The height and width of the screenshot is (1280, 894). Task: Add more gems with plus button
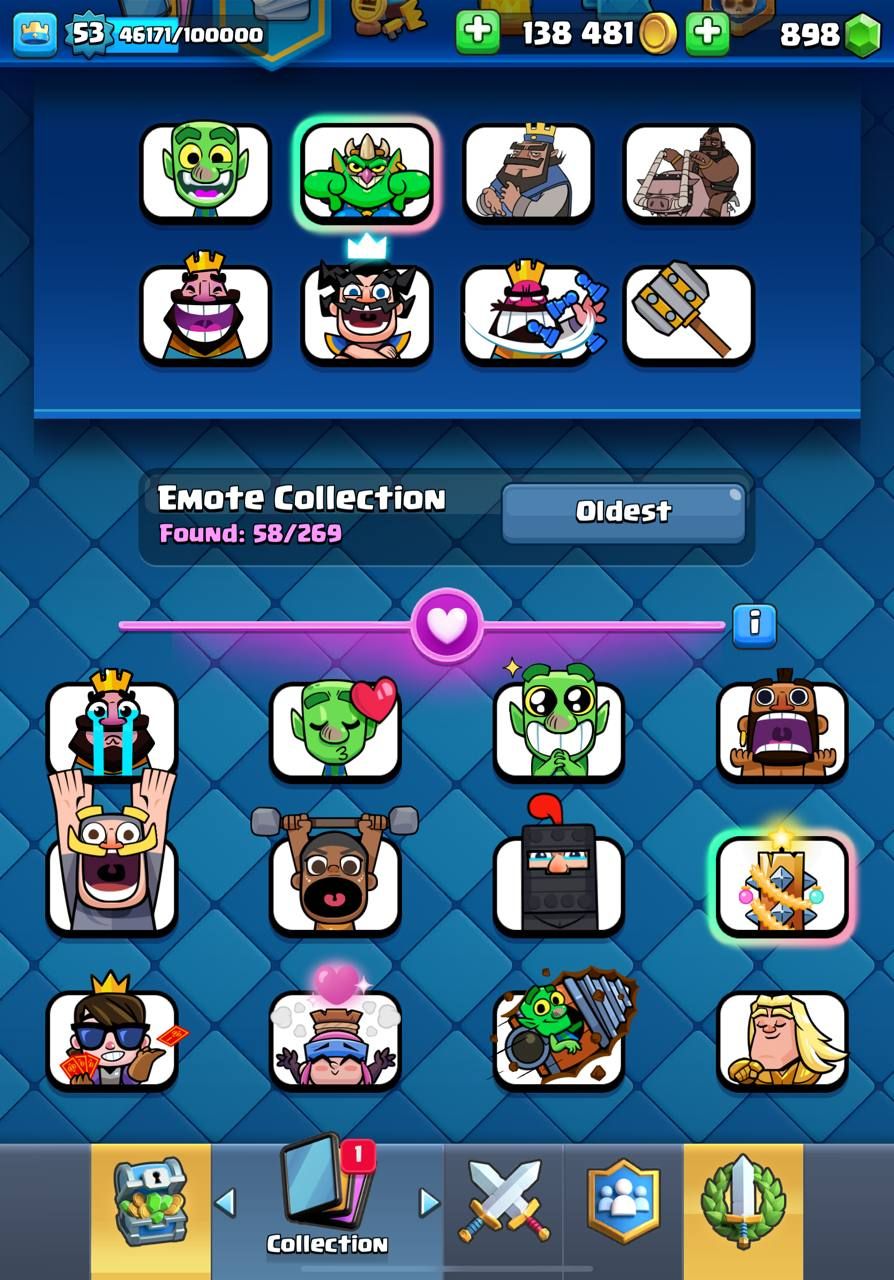(708, 33)
